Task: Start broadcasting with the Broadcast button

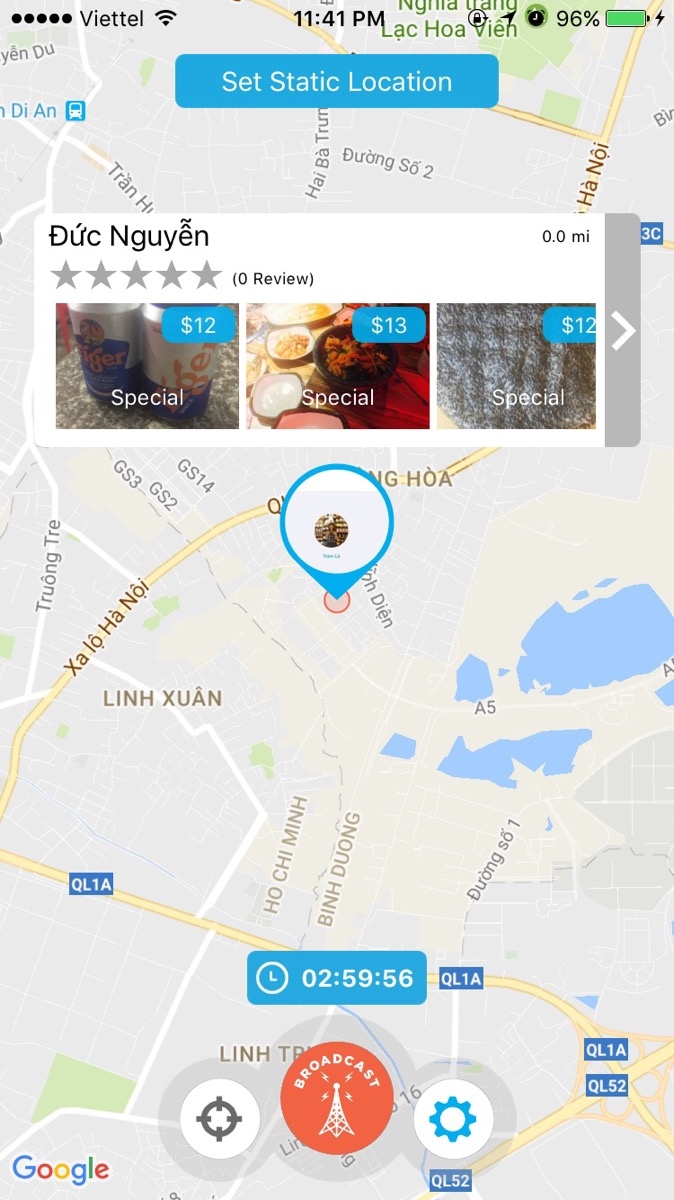Action: pyautogui.click(x=337, y=1095)
